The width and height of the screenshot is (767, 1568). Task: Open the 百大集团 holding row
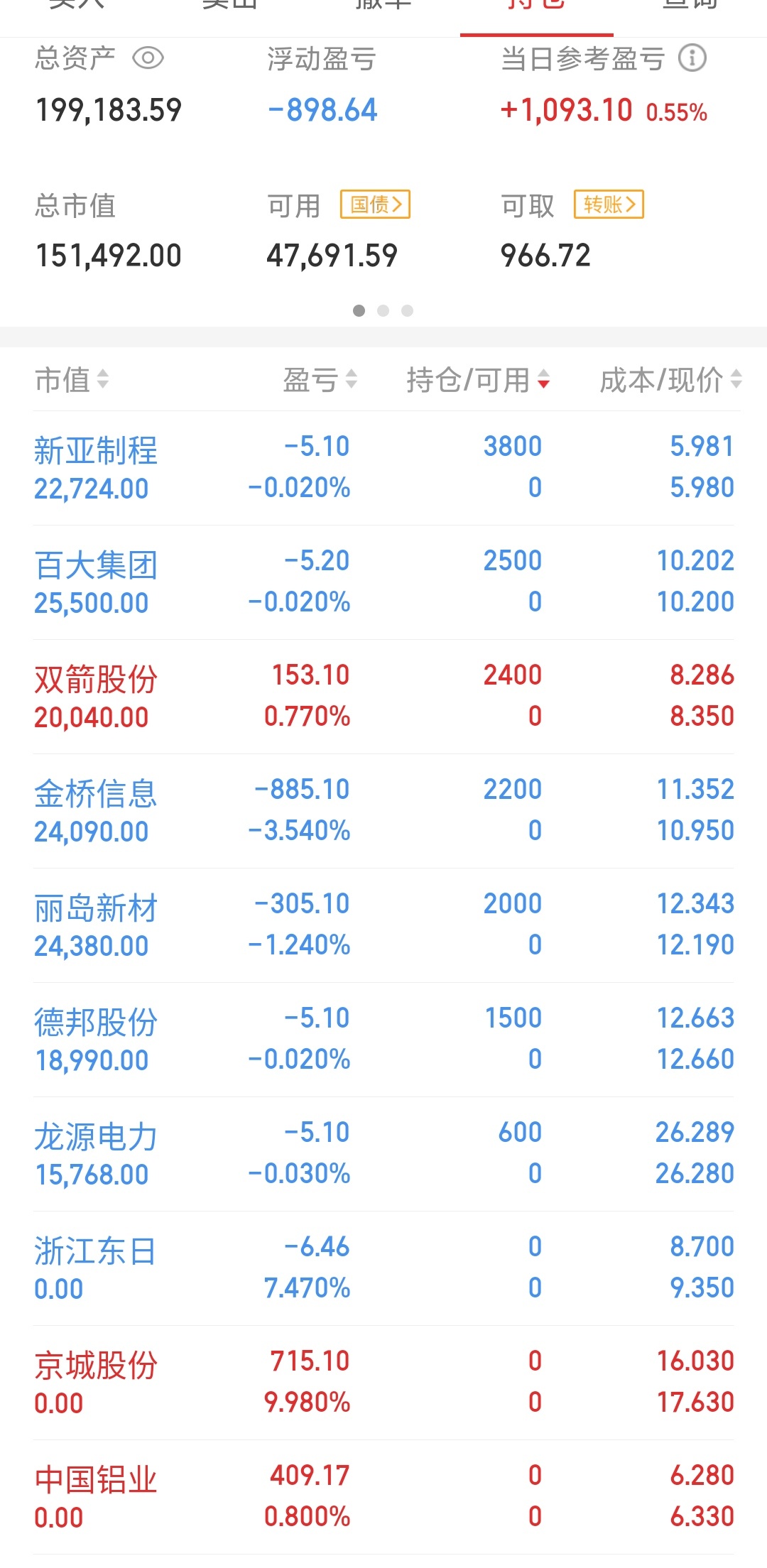[383, 582]
